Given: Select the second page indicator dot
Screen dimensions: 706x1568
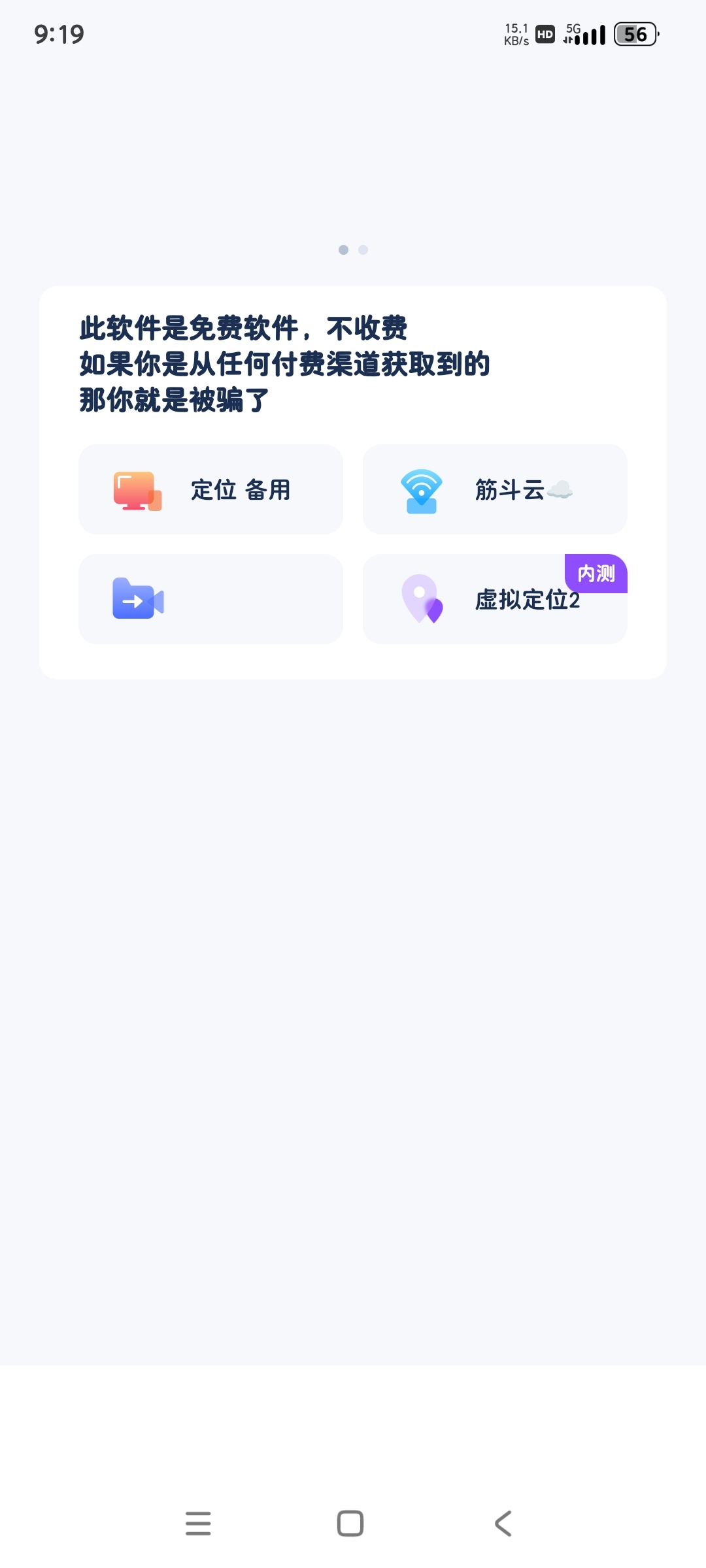Looking at the screenshot, I should [x=363, y=250].
